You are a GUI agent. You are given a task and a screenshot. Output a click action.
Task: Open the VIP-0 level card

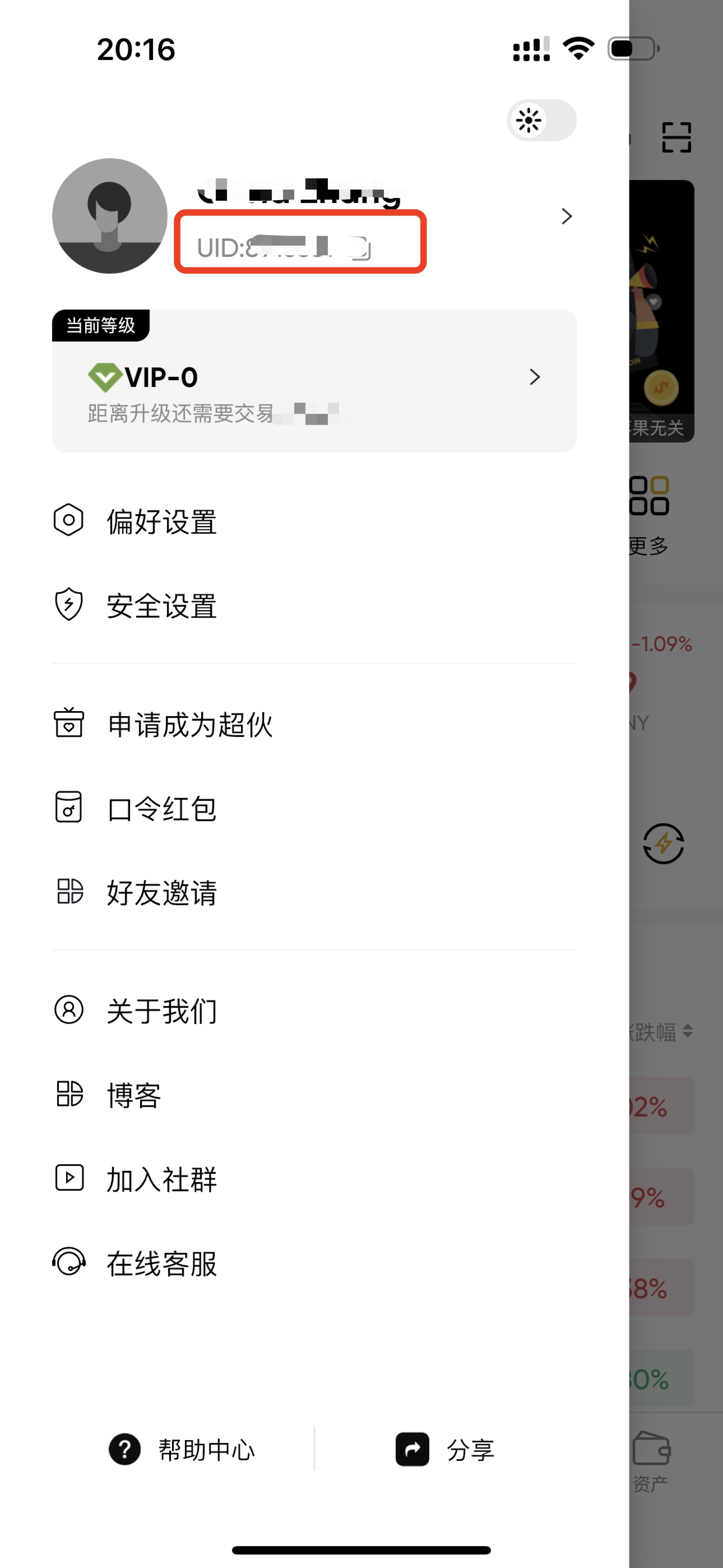tap(314, 380)
